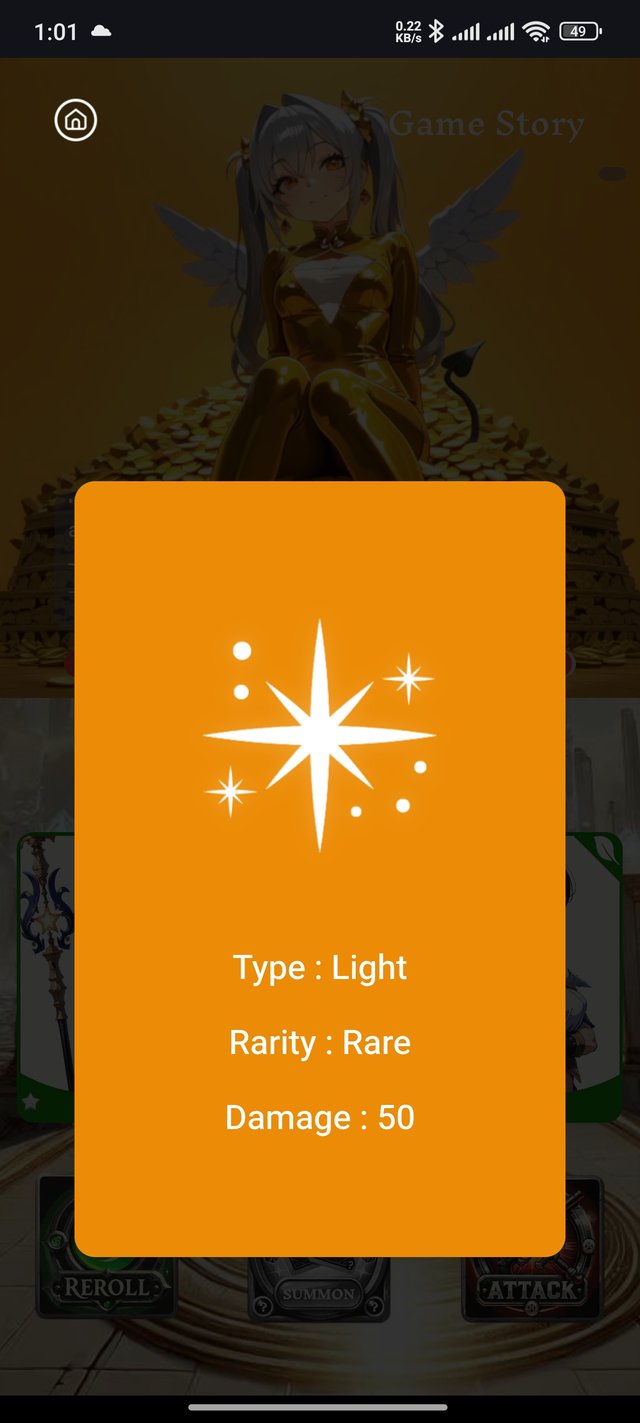Tap the home icon
Image resolution: width=640 pixels, height=1423 pixels.
coord(75,121)
